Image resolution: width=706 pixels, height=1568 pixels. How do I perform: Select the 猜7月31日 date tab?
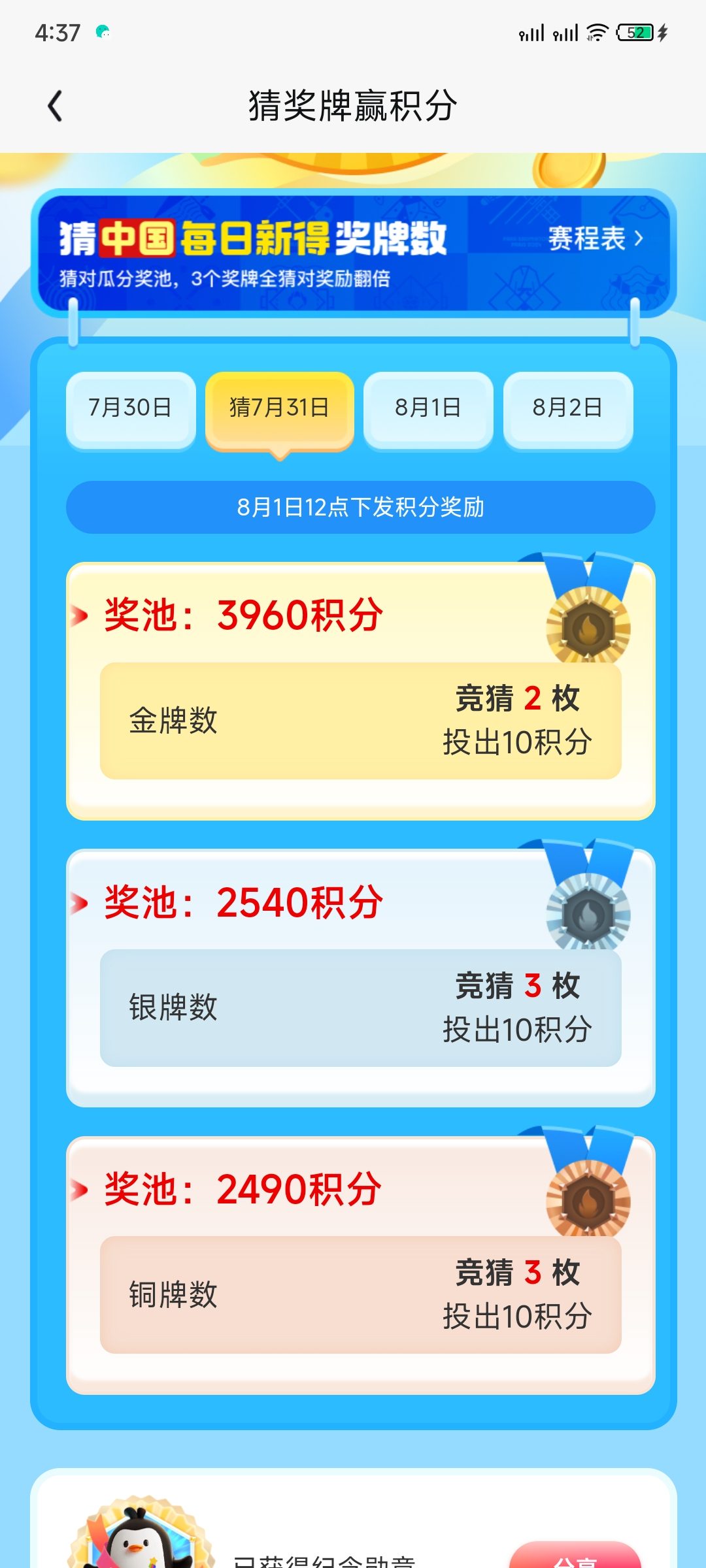tap(280, 409)
